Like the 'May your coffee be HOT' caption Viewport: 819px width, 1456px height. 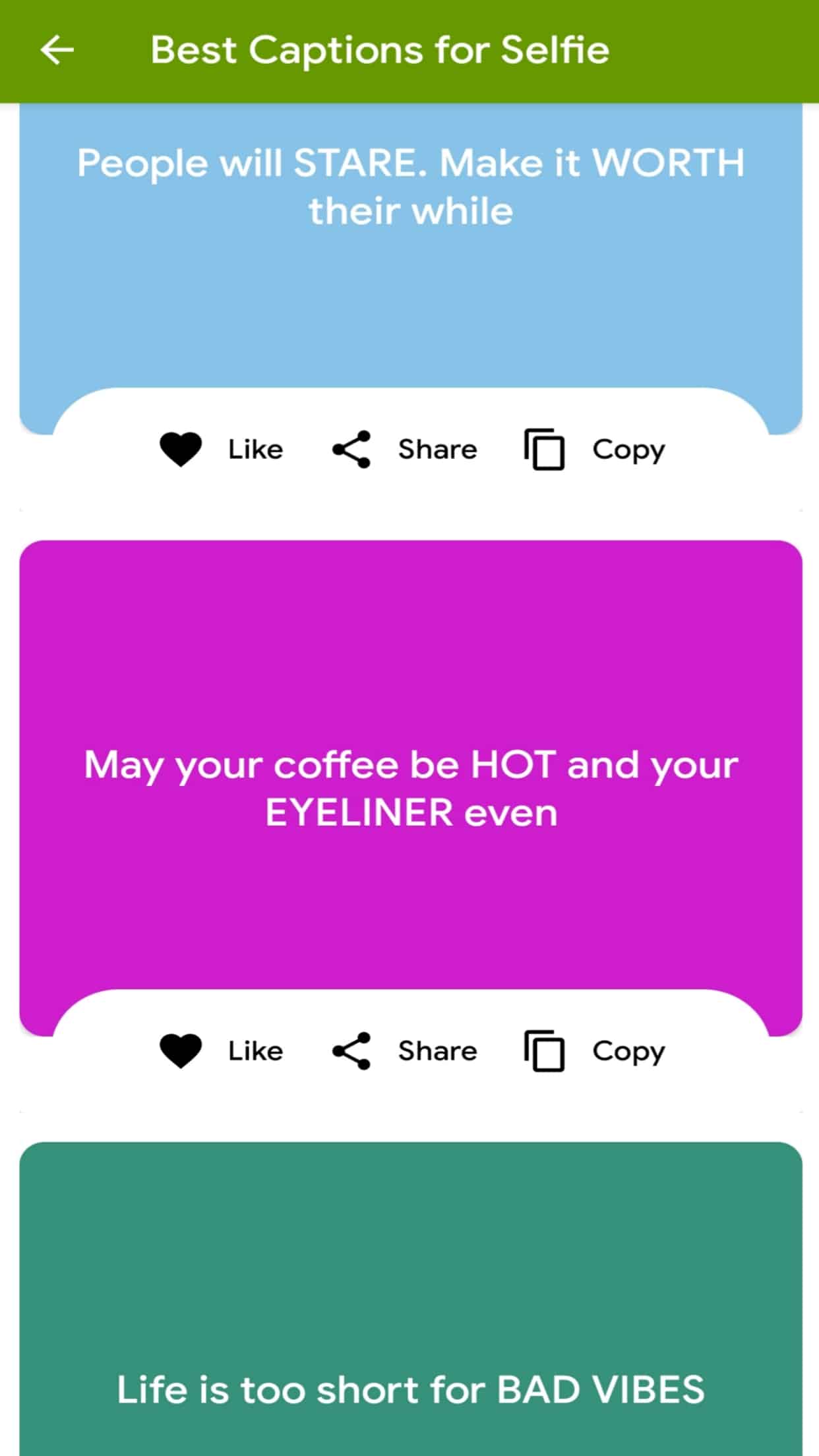pyautogui.click(x=221, y=1051)
